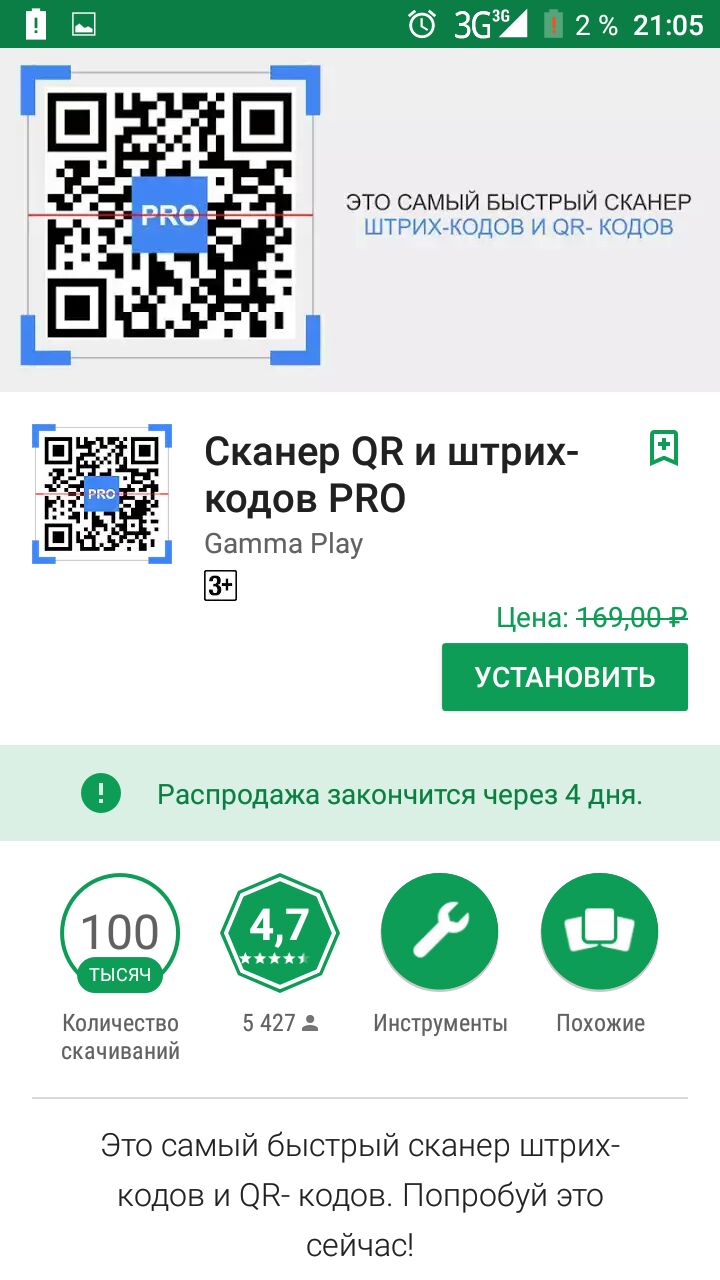Screen dimensions: 720x1280
Task: Open the Gamma Play developer page
Action: tap(283, 544)
